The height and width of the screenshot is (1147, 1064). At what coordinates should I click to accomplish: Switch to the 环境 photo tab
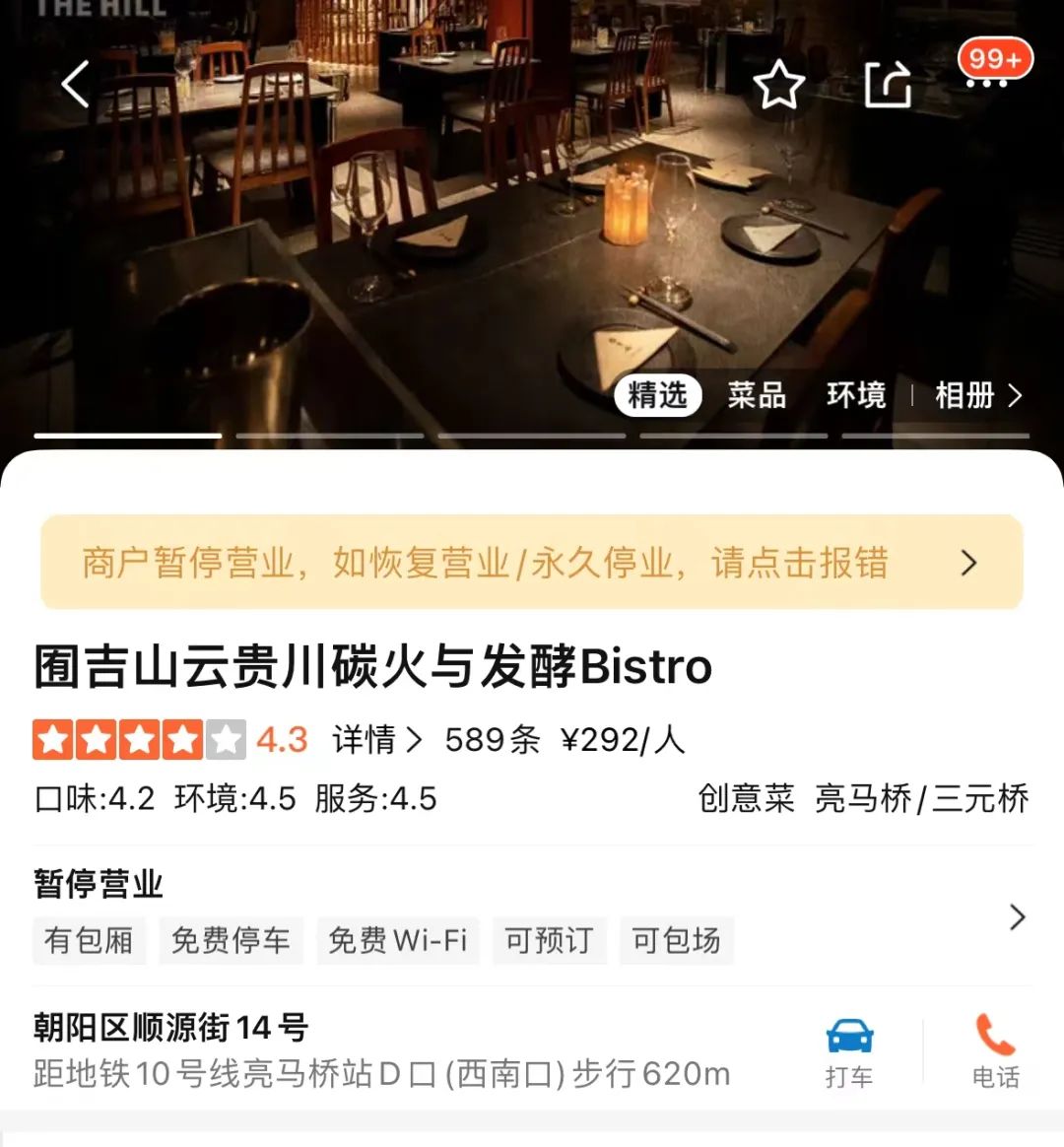(x=856, y=396)
